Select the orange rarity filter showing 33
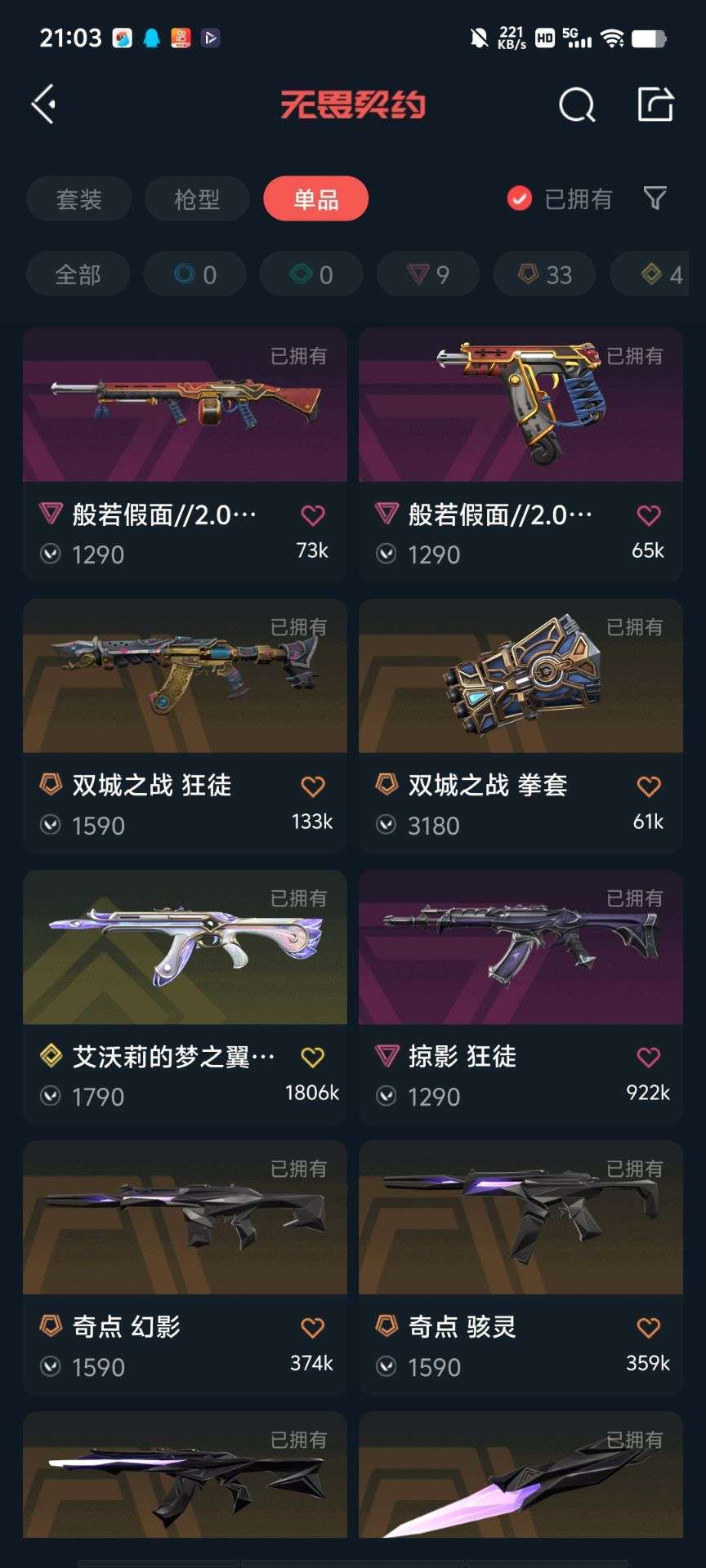Screen dimensions: 706x1568 coord(543,274)
